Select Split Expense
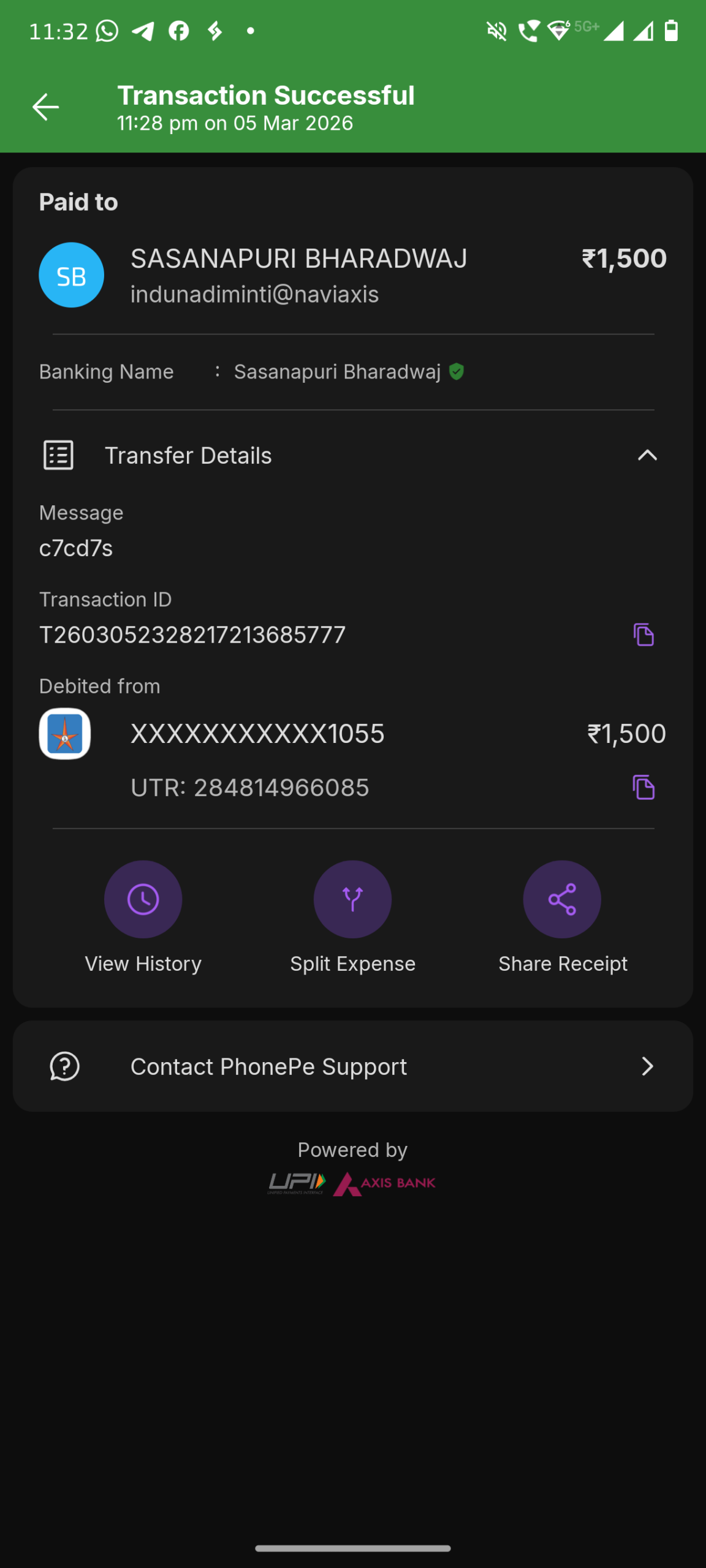 tap(352, 899)
